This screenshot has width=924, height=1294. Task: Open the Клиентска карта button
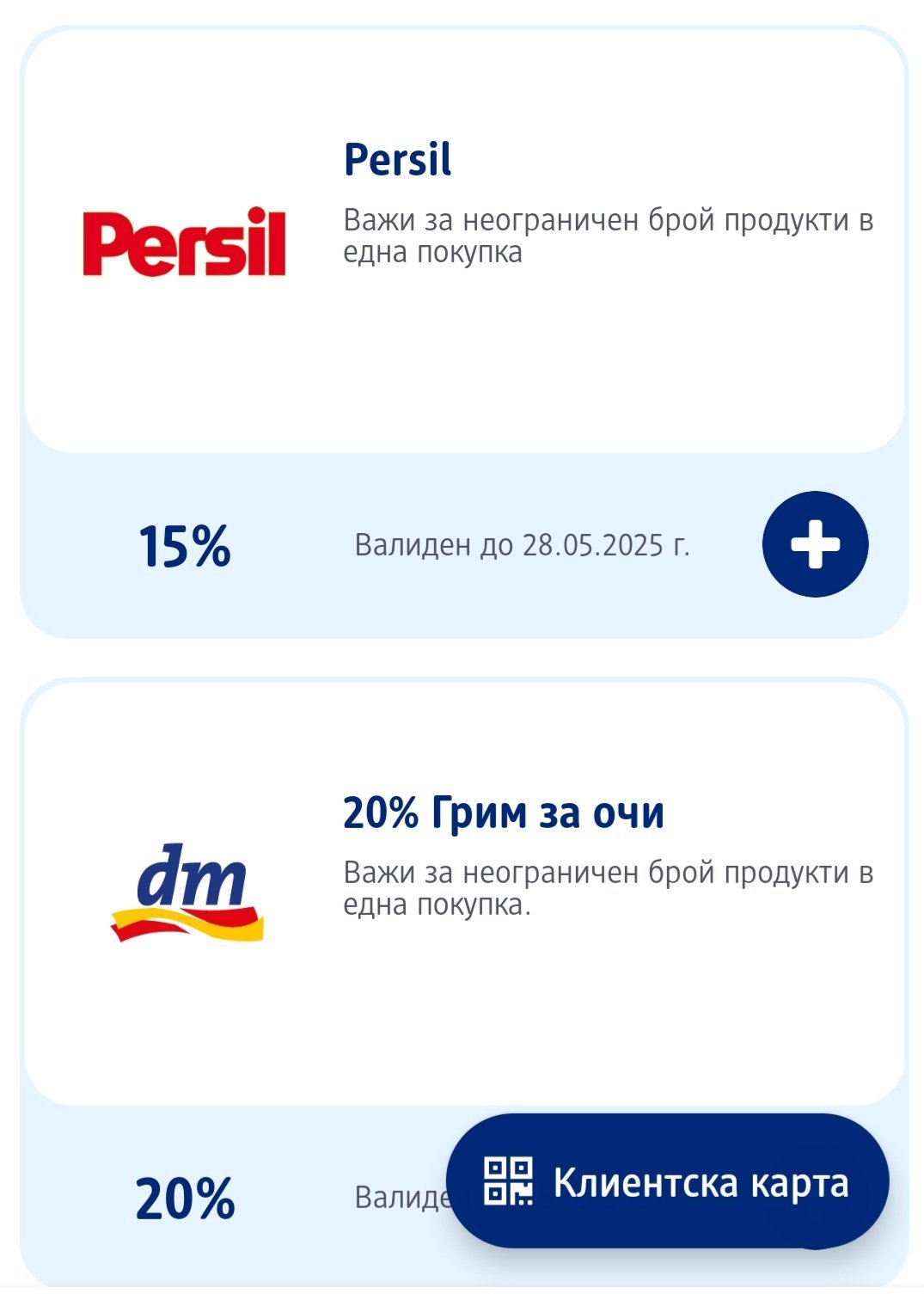coord(667,1181)
